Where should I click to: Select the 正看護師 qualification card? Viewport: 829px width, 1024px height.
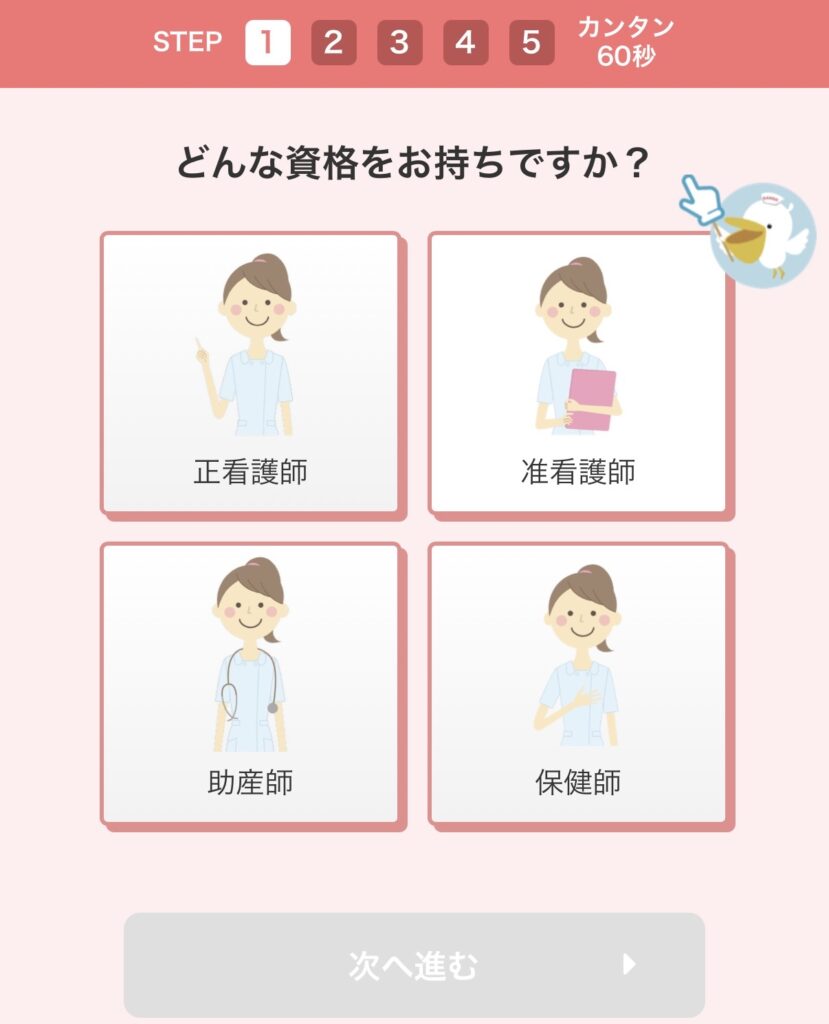[250, 373]
